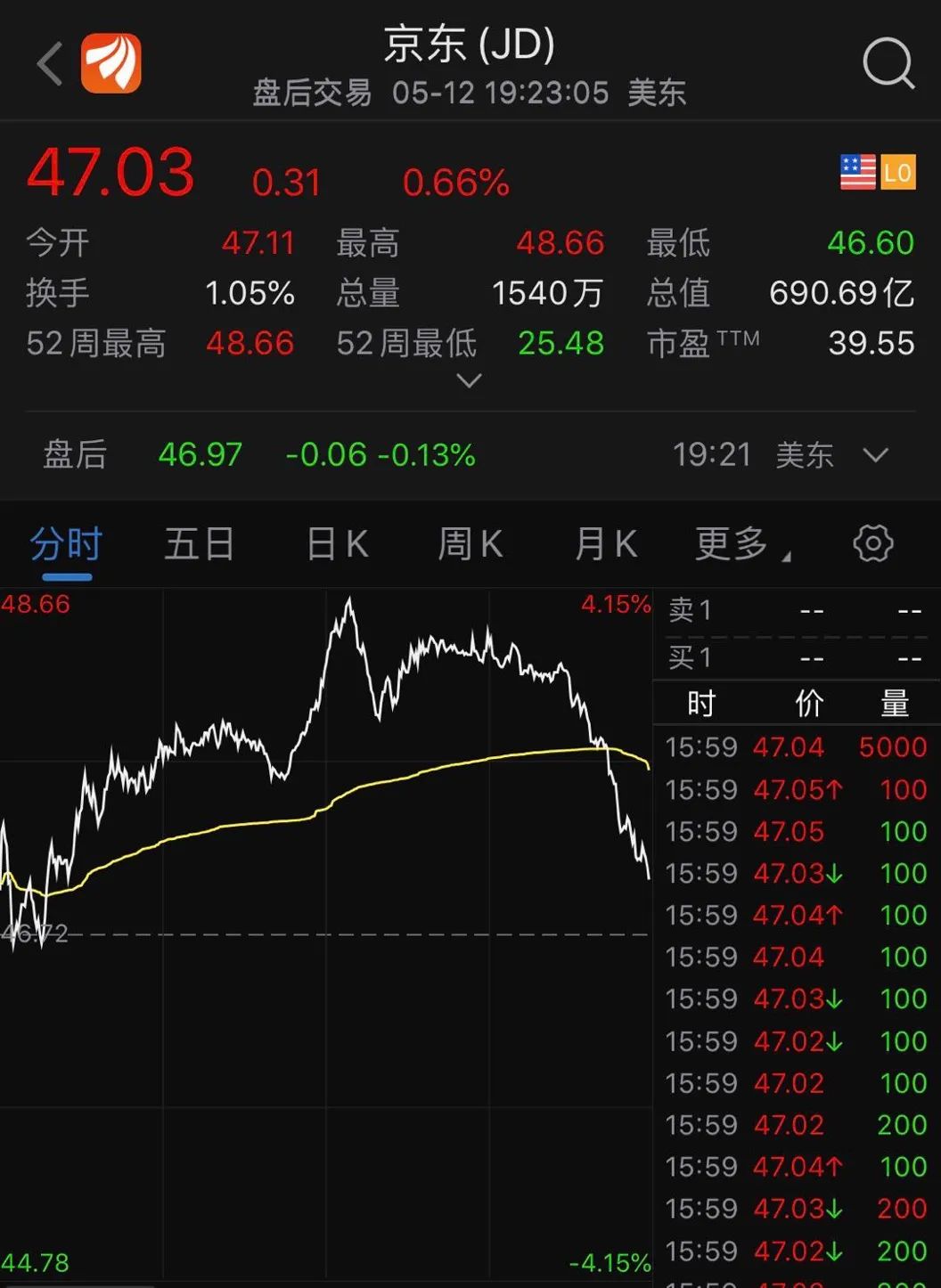The width and height of the screenshot is (941, 1288).
Task: Open the search magnifier icon
Action: click(x=888, y=64)
